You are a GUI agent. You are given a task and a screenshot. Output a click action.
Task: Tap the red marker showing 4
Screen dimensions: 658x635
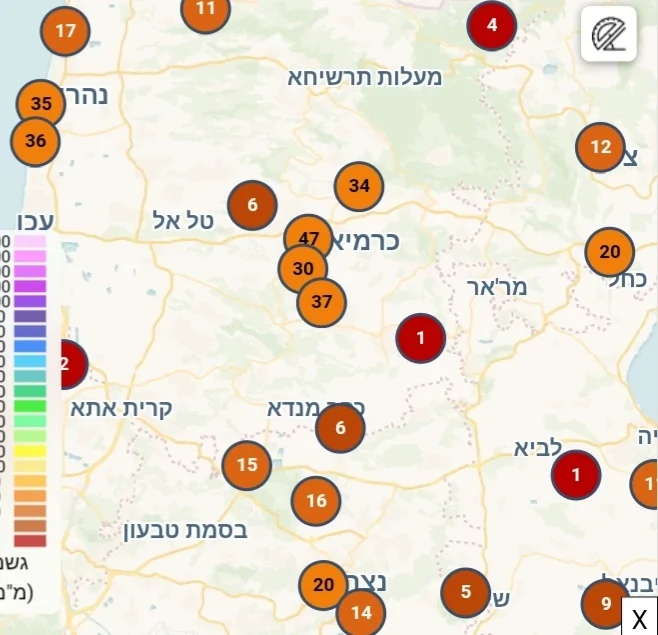click(491, 26)
